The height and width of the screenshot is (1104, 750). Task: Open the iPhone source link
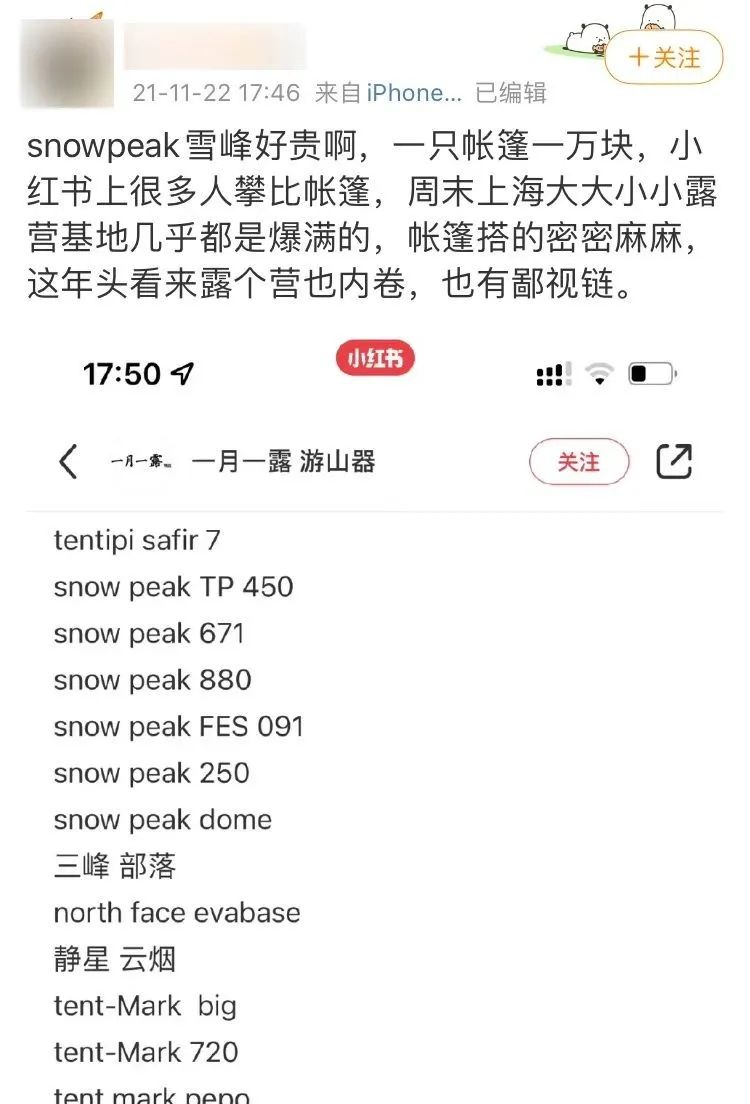point(414,93)
